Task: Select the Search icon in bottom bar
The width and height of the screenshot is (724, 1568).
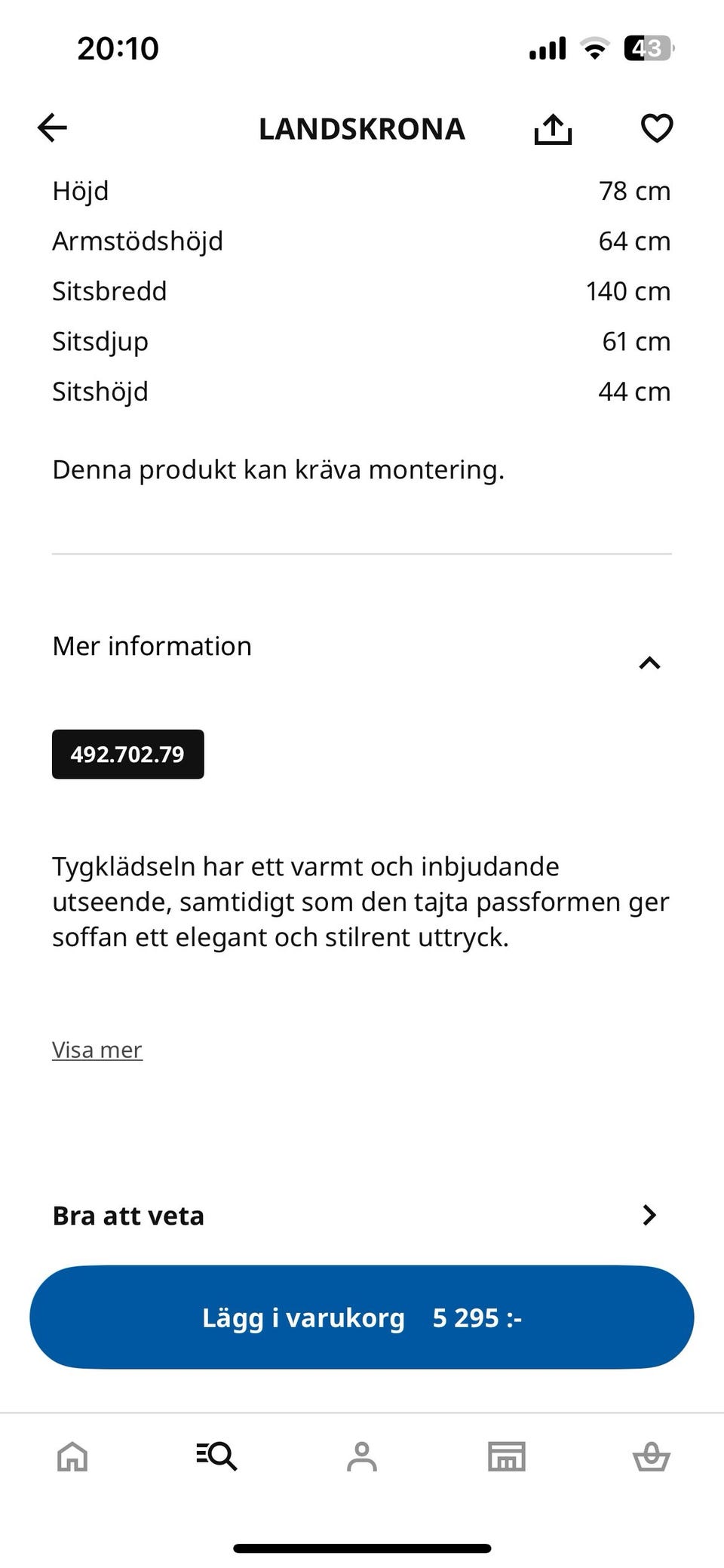Action: (x=216, y=1456)
